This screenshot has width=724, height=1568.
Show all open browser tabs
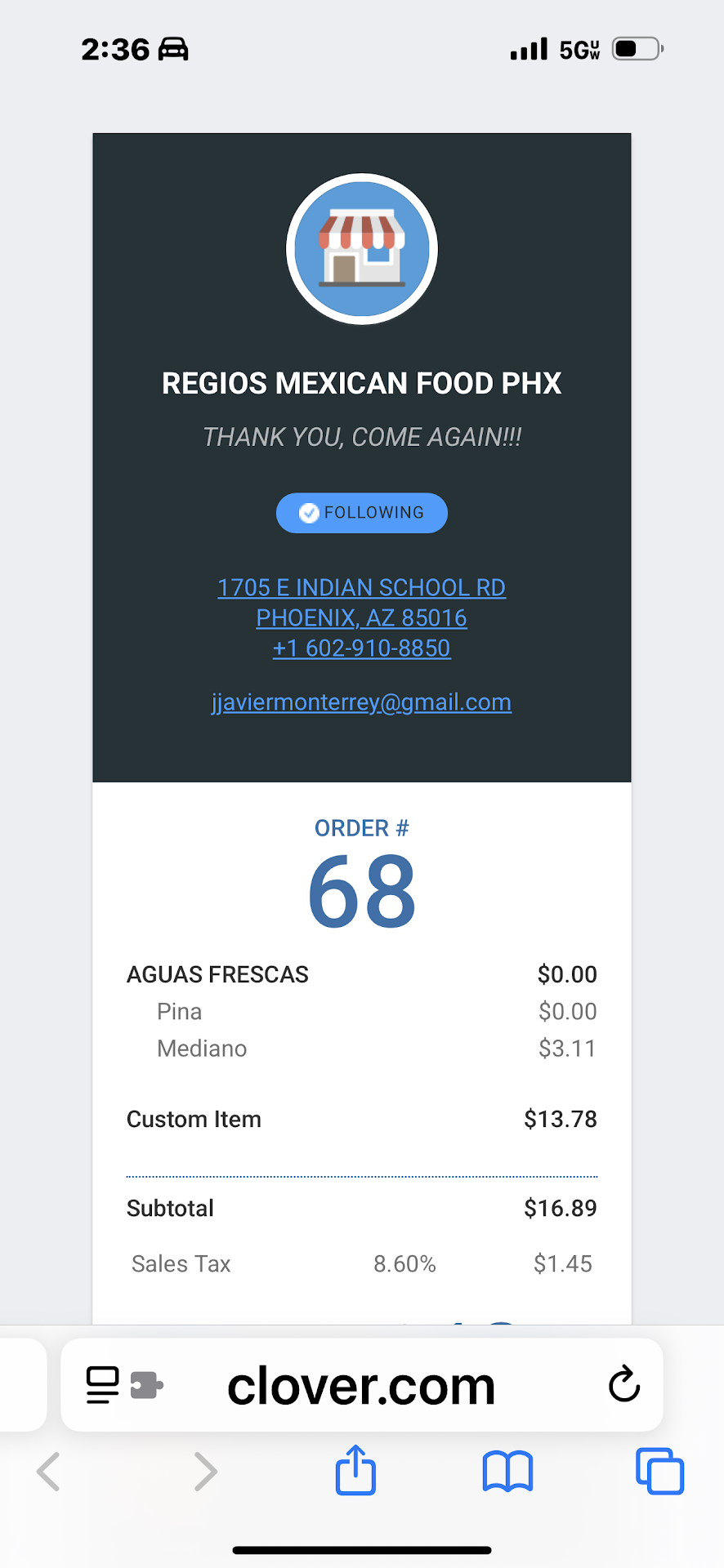[x=659, y=1472]
